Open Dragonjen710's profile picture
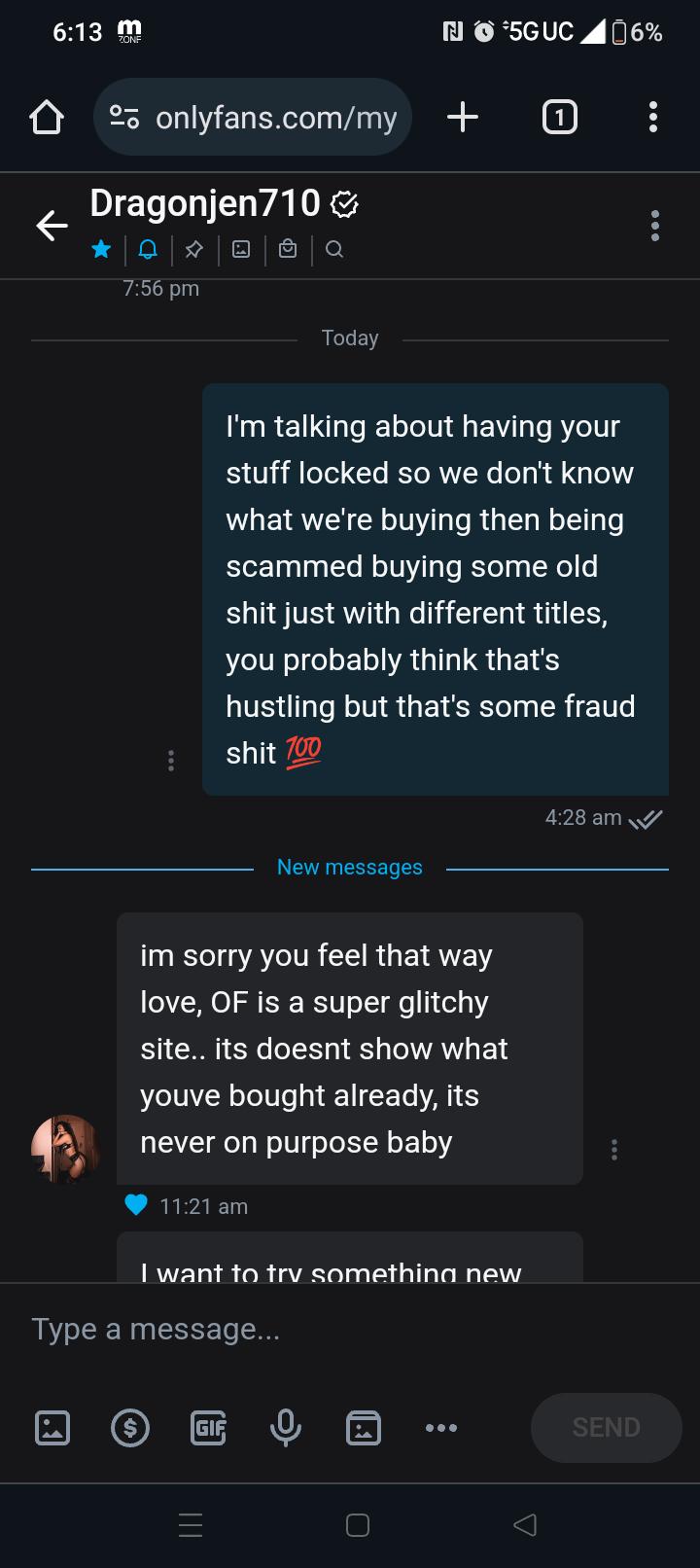This screenshot has height=1568, width=700. click(x=66, y=1150)
